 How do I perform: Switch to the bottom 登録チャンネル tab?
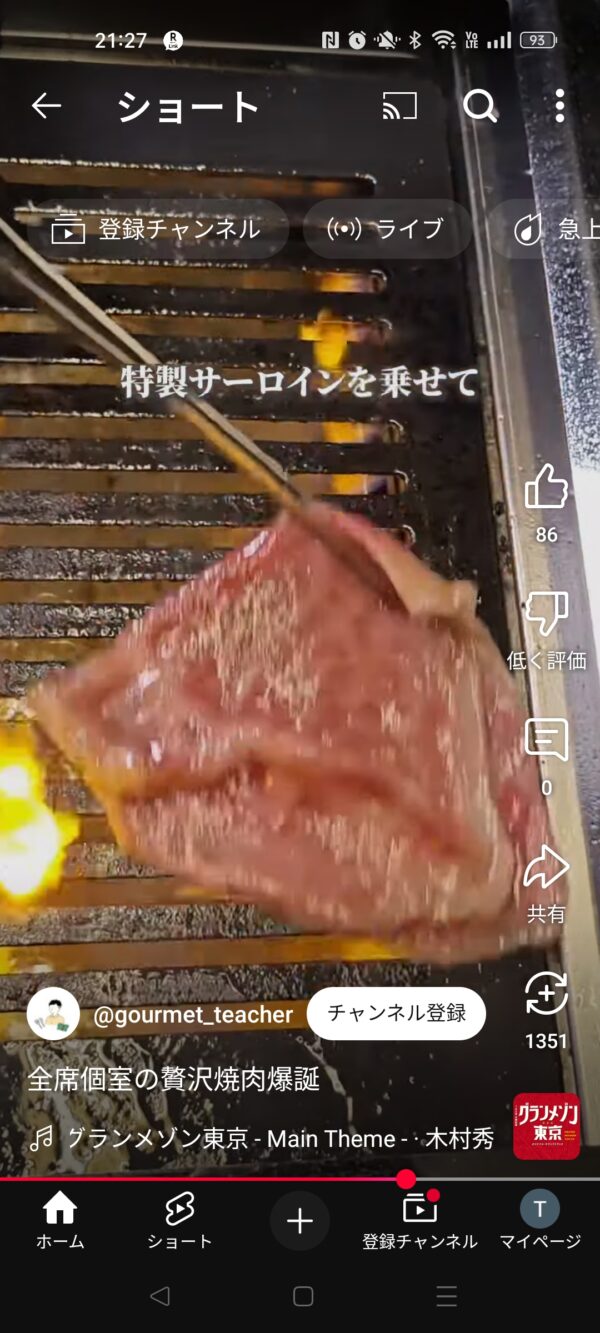419,1221
